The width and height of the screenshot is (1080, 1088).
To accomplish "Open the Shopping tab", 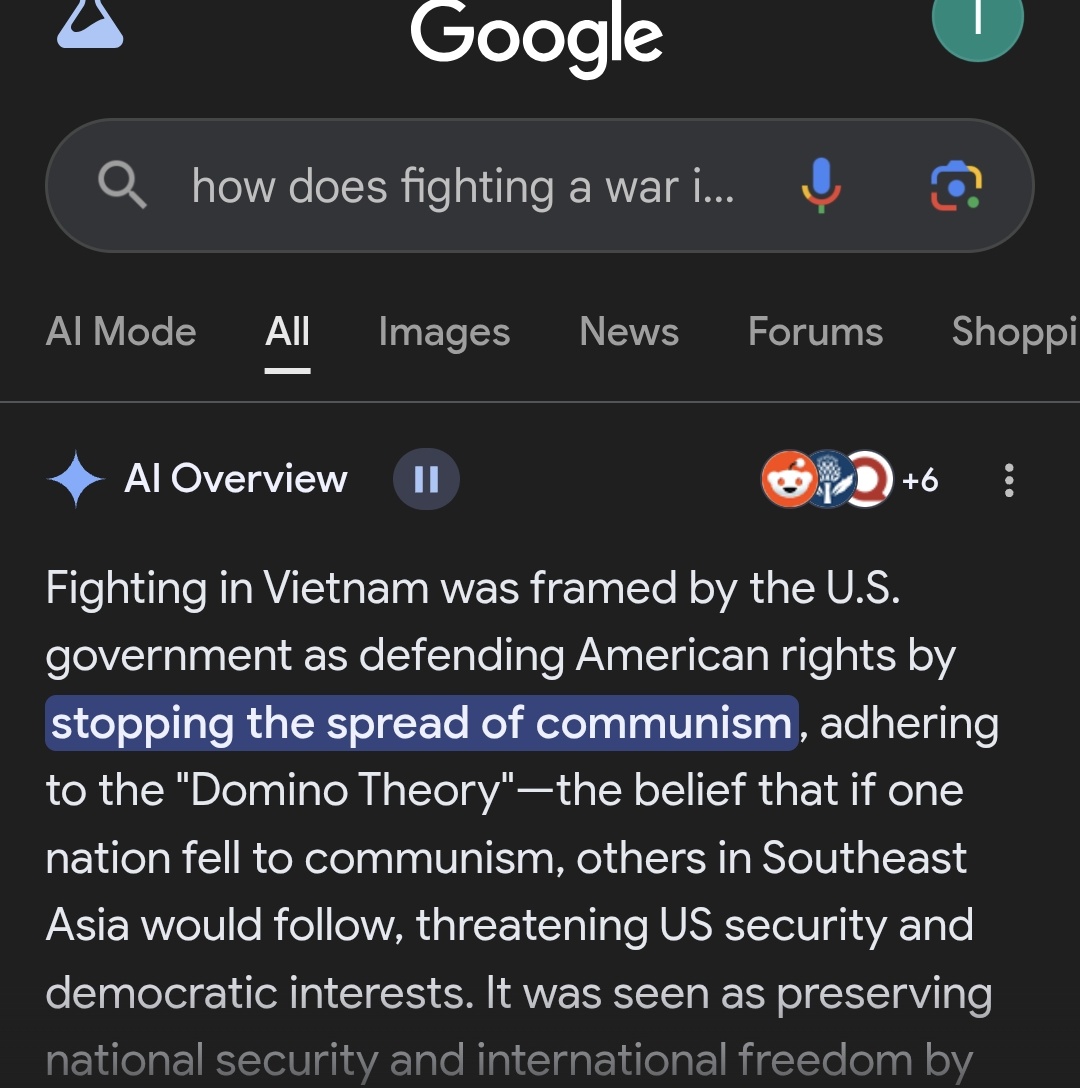I will (1012, 332).
